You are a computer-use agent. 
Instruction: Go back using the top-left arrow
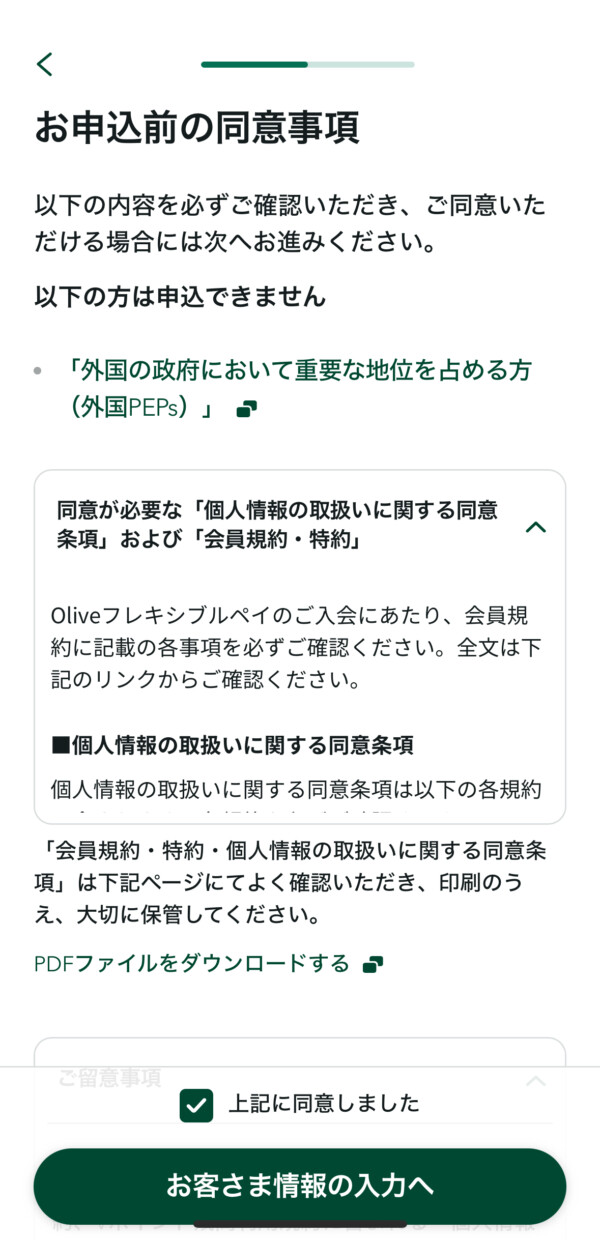point(45,64)
